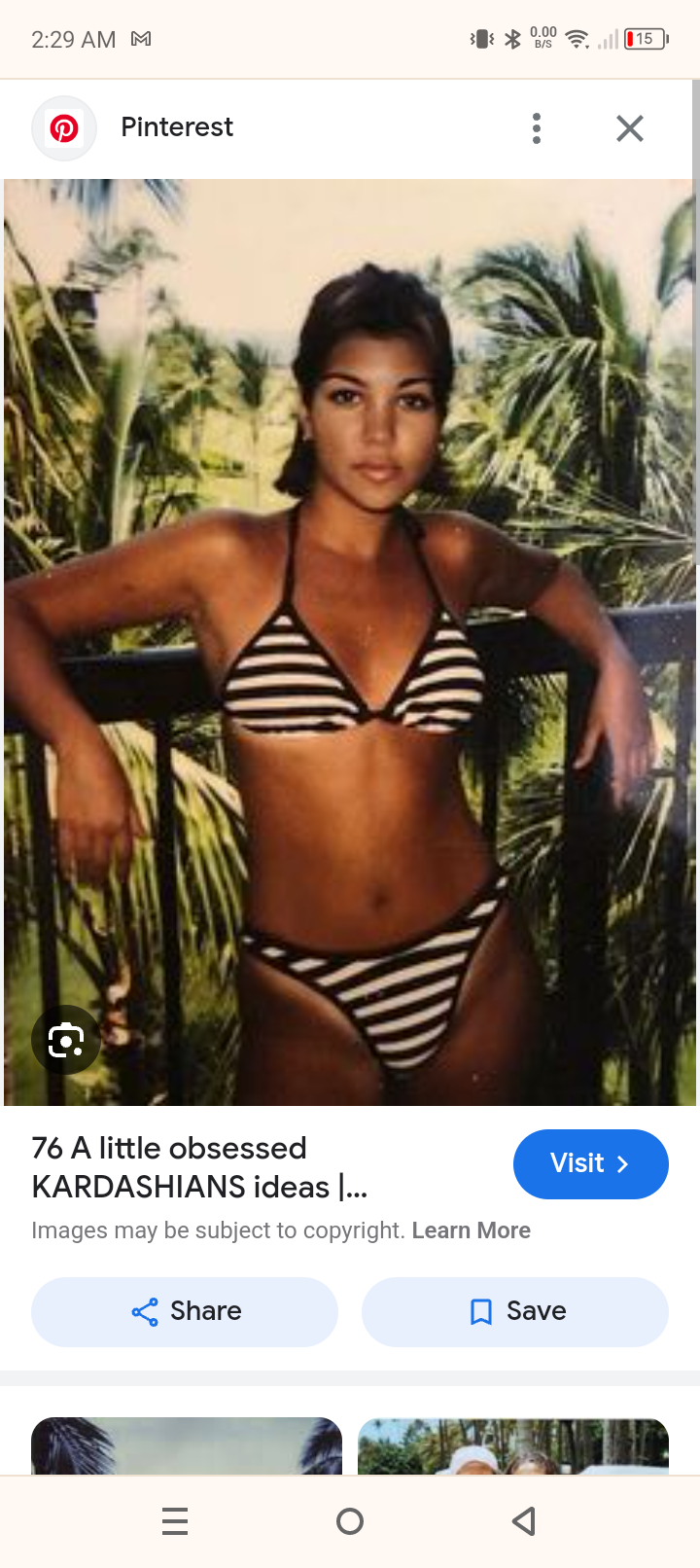This screenshot has width=700, height=1568.
Task: Open the first related image below
Action: 187,1445
